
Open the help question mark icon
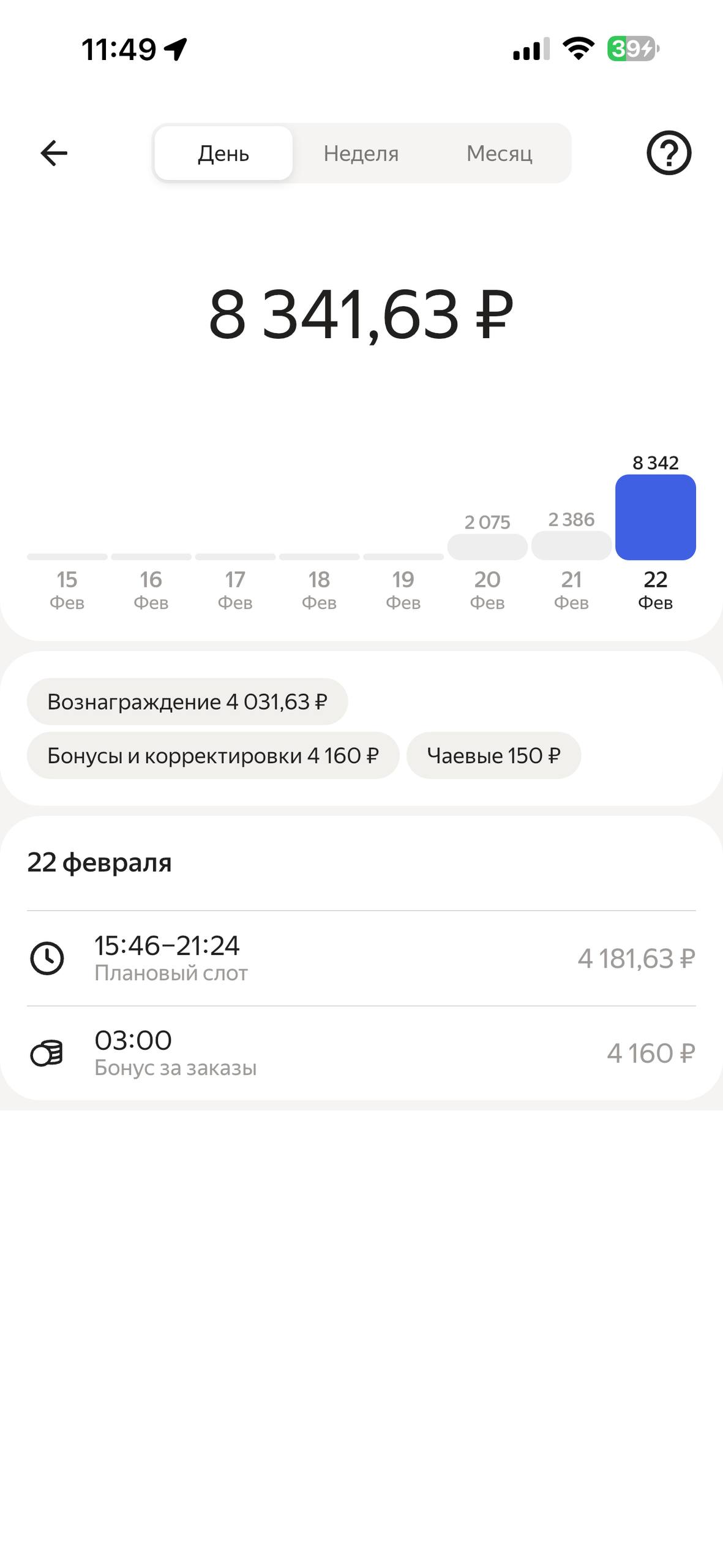[x=669, y=153]
